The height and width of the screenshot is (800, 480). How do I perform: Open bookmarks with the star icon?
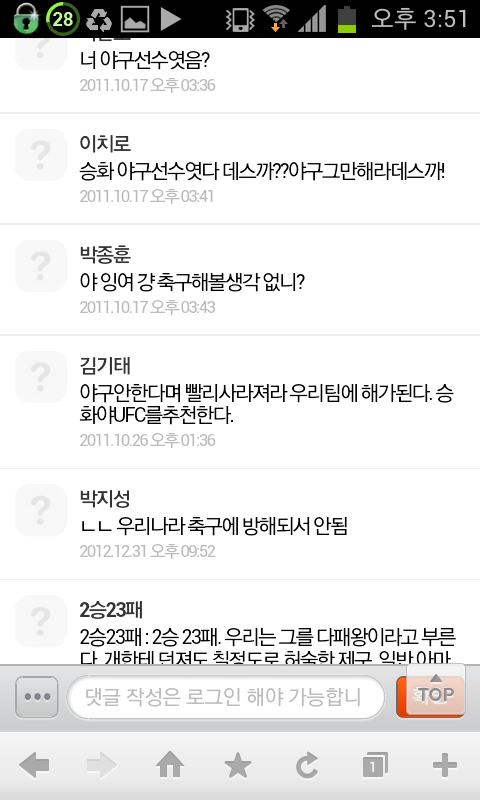[x=238, y=765]
